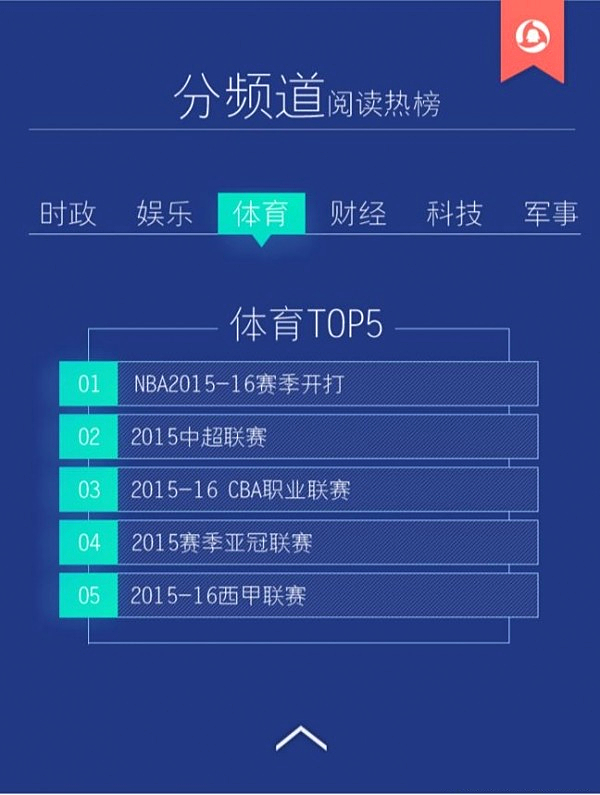This screenshot has height=795, width=600.
Task: Select the 娱乐 channel tab
Action: pos(164,214)
